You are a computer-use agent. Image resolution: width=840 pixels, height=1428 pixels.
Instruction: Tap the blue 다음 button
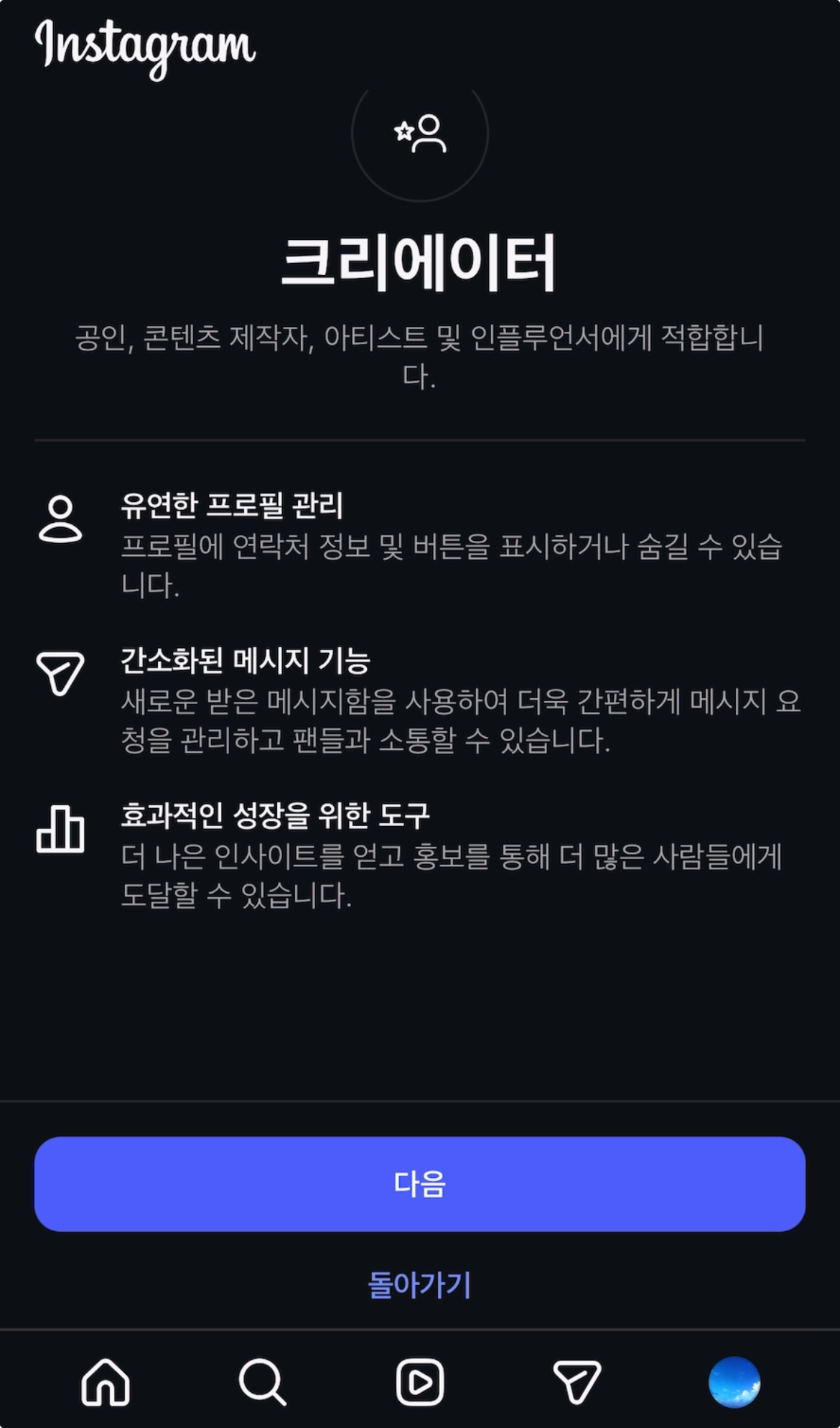[x=419, y=1183]
